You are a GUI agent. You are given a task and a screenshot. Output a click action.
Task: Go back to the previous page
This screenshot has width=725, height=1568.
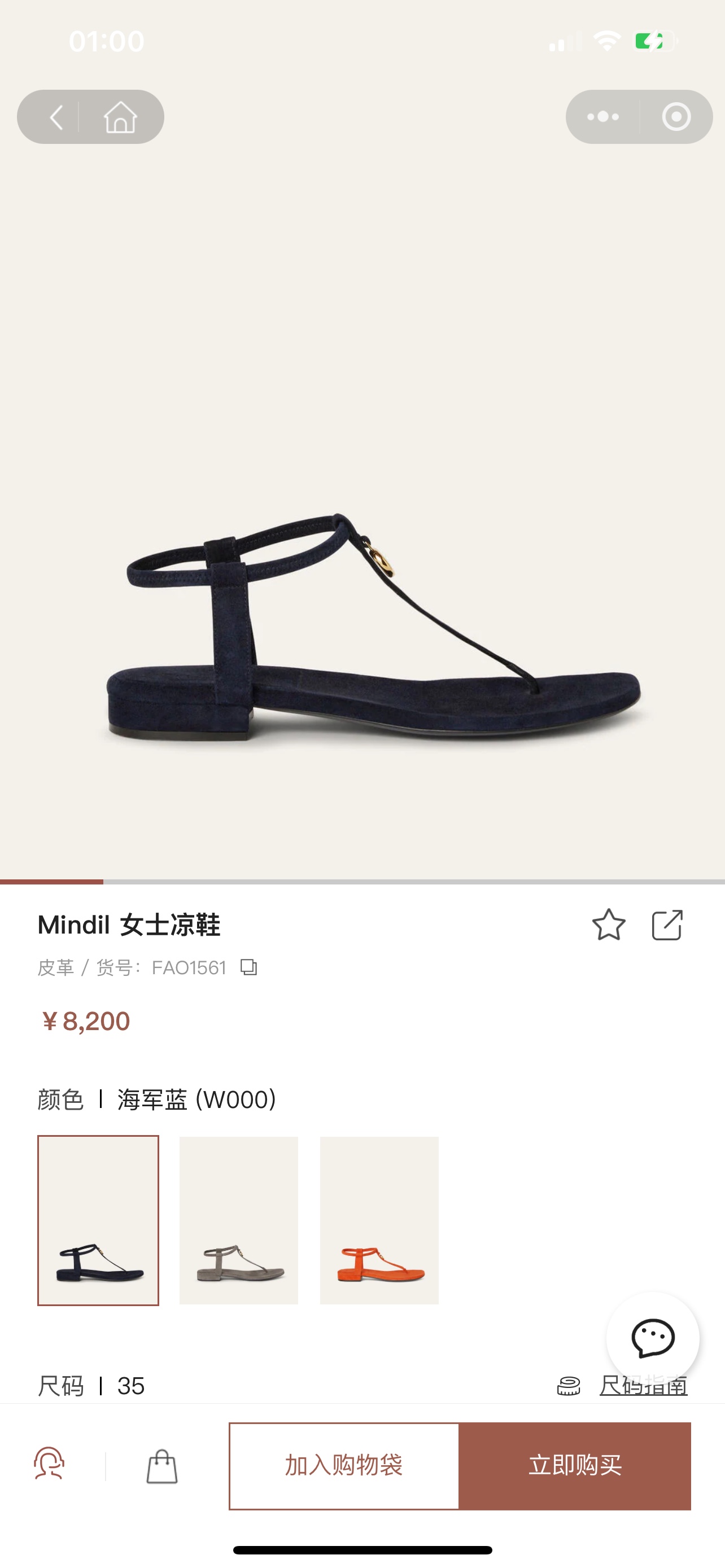point(56,117)
